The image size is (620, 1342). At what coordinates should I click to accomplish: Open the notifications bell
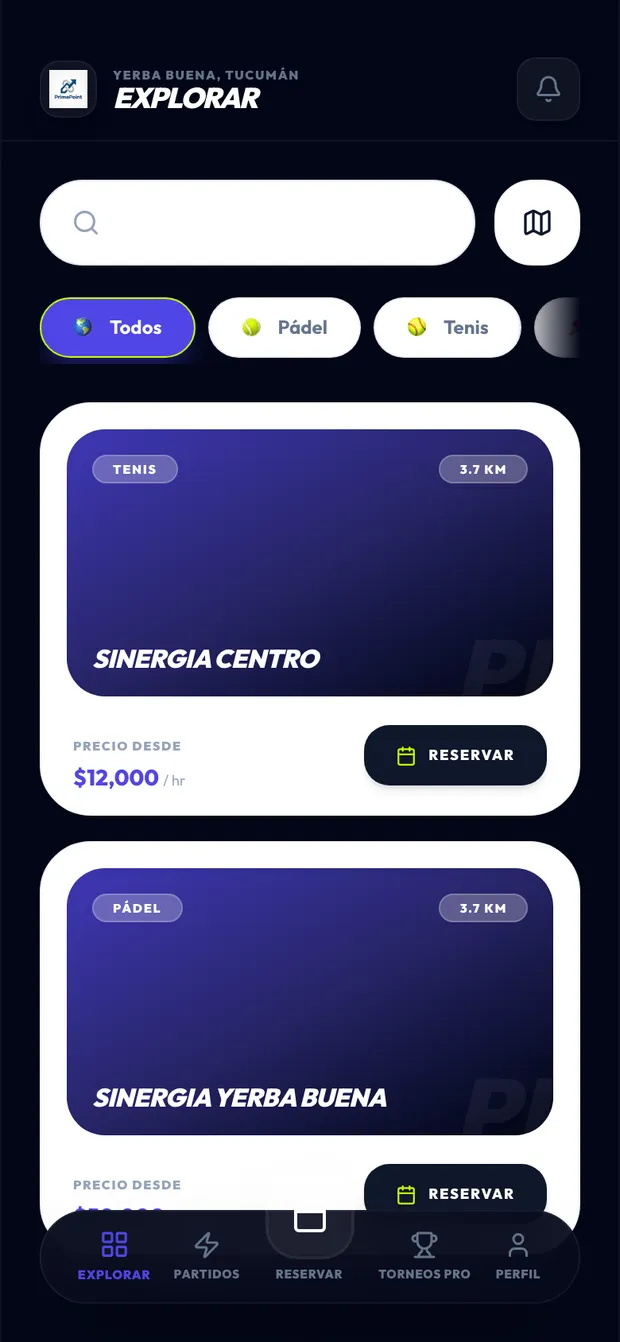548,89
